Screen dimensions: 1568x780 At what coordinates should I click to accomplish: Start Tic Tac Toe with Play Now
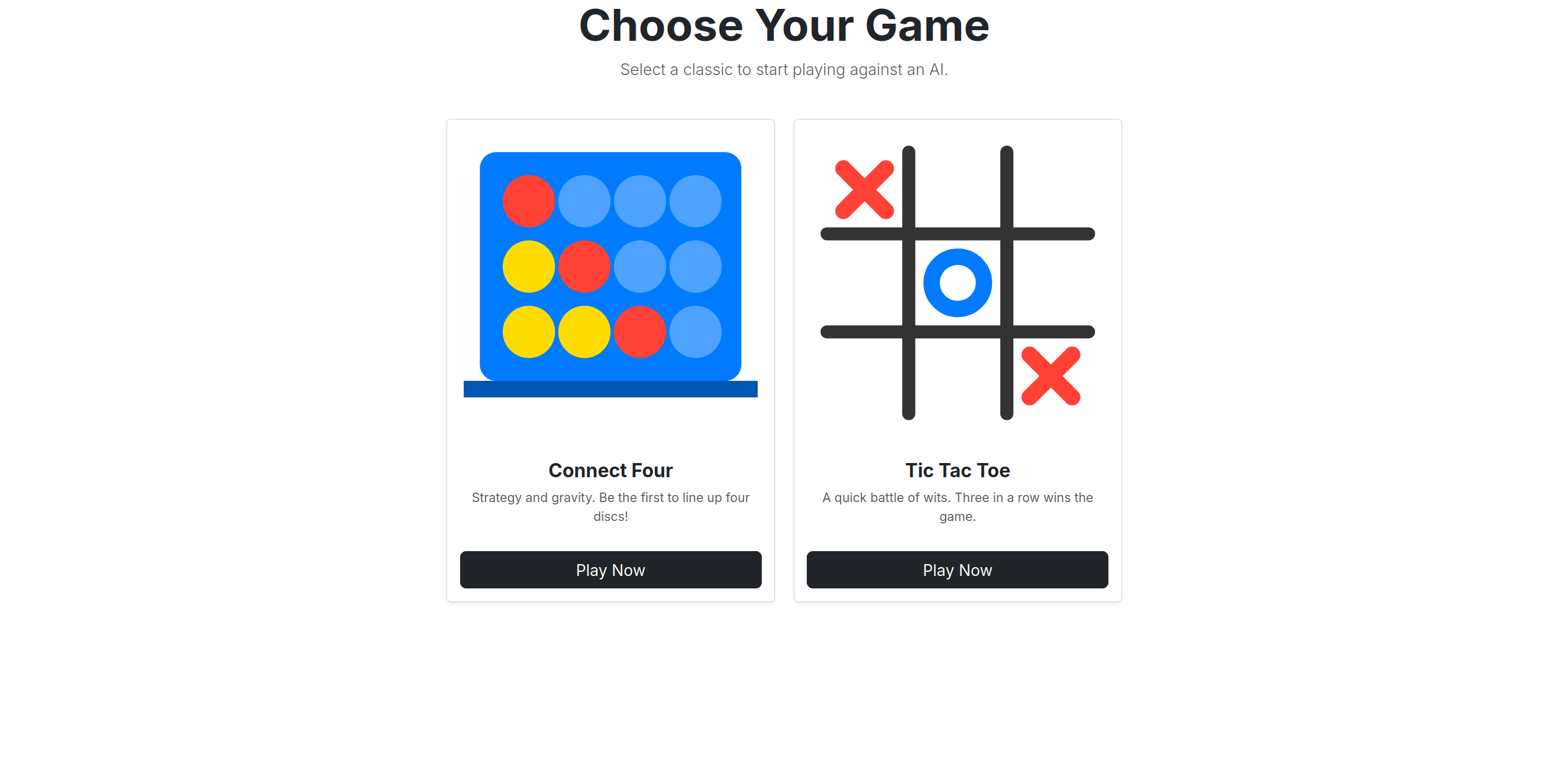957,569
